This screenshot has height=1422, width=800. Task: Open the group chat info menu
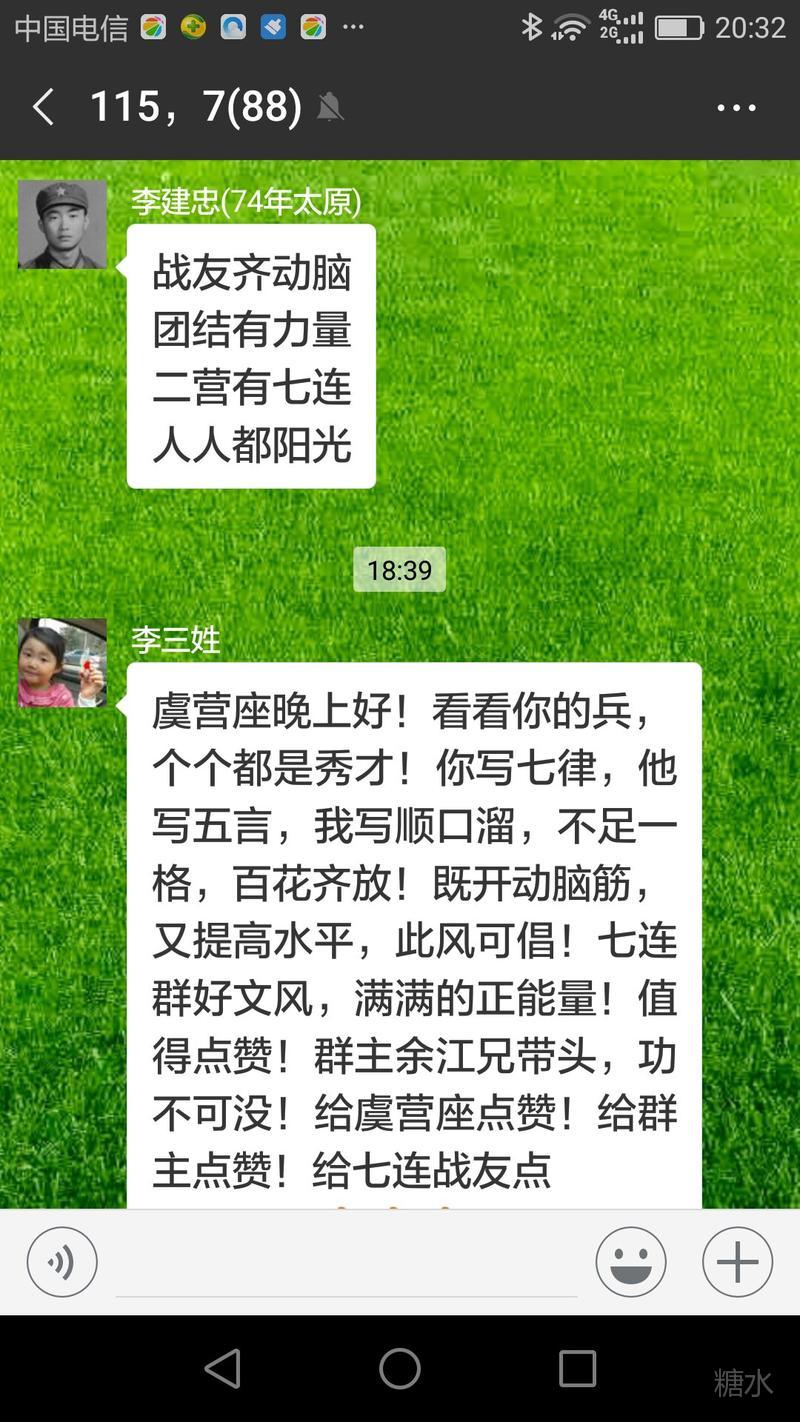(x=736, y=108)
